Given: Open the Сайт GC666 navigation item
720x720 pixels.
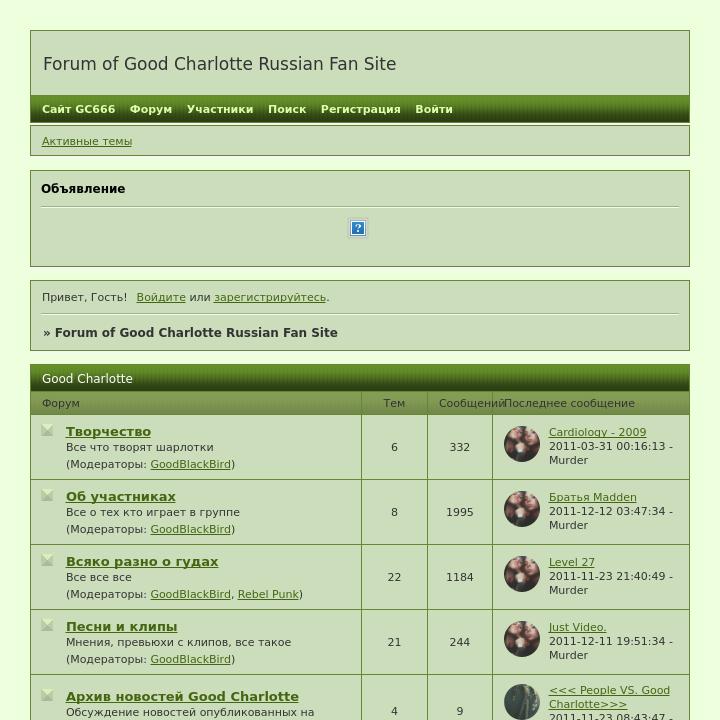Looking at the screenshot, I should click(x=78, y=109).
